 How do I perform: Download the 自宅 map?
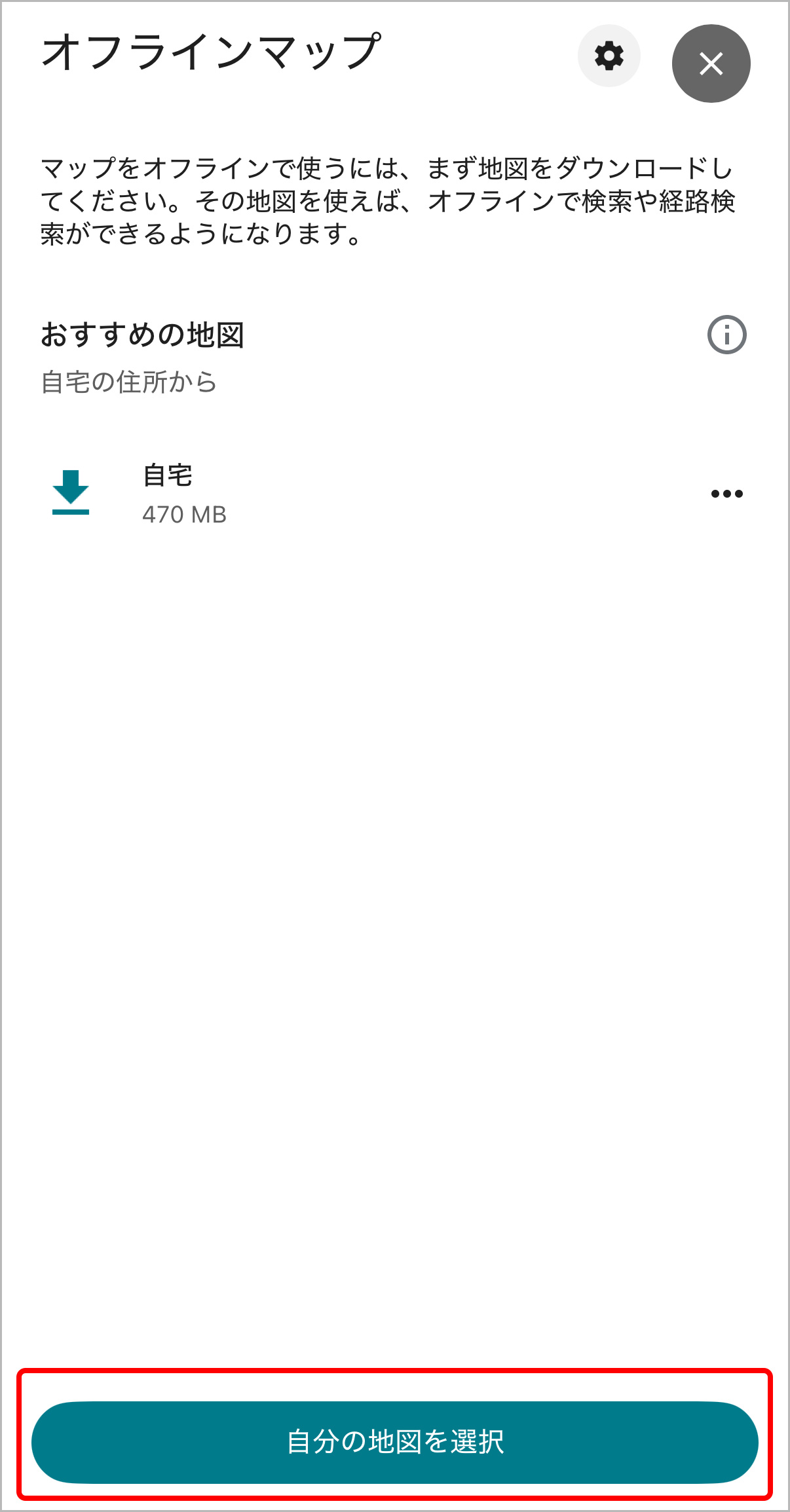pos(71,492)
